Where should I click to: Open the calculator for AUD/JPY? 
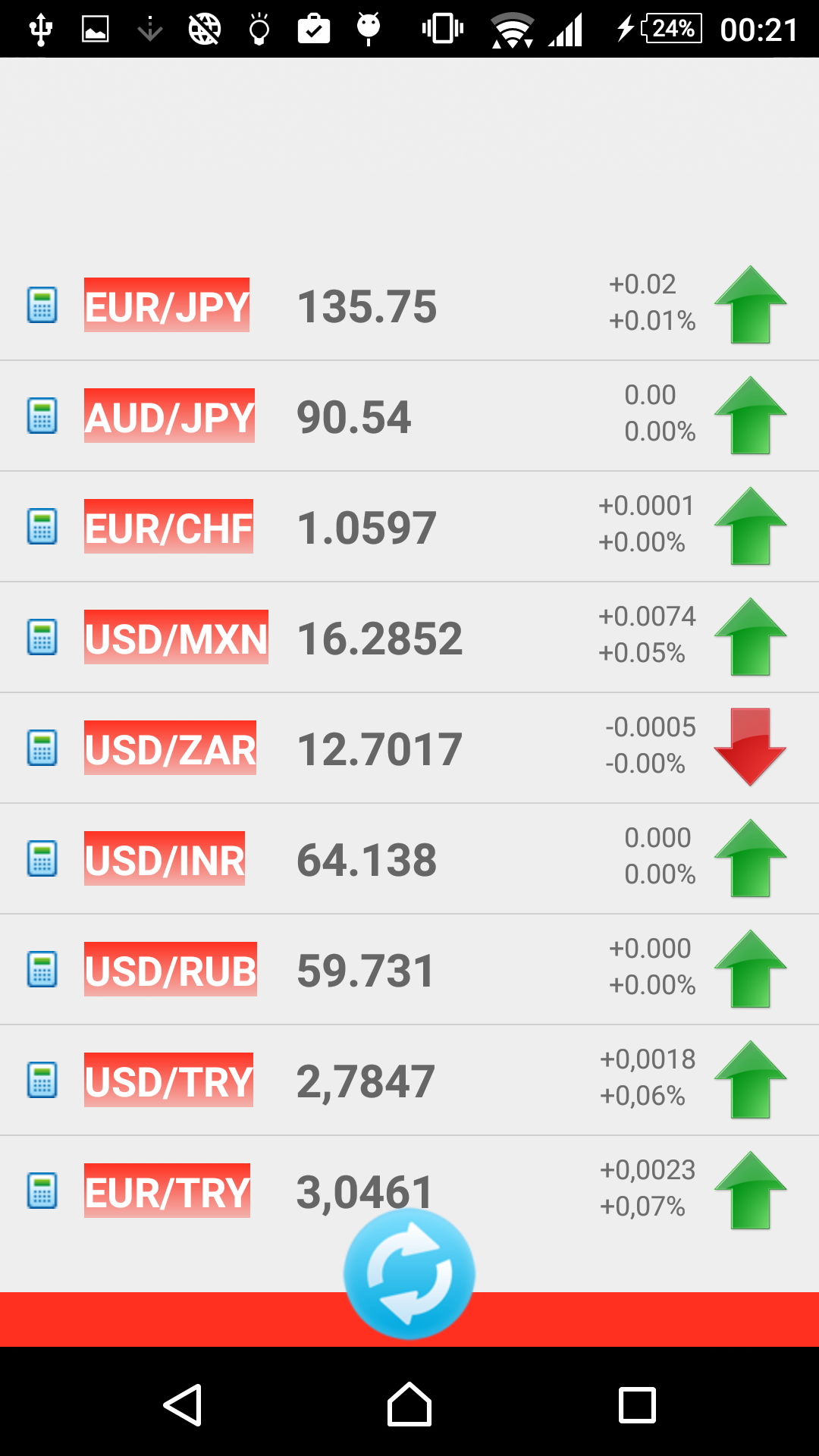click(42, 416)
